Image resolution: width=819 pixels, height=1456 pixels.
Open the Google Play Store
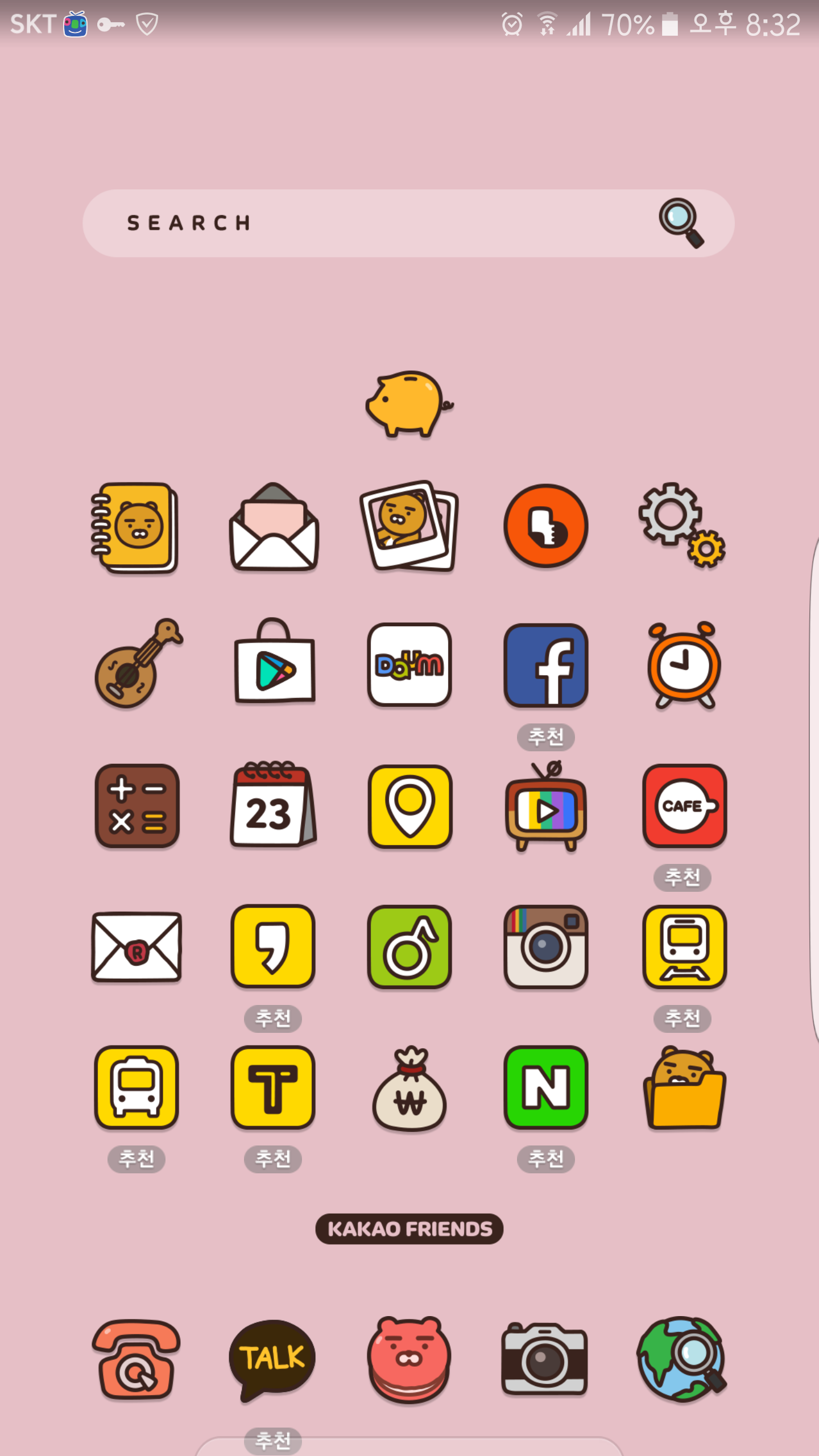point(274,664)
